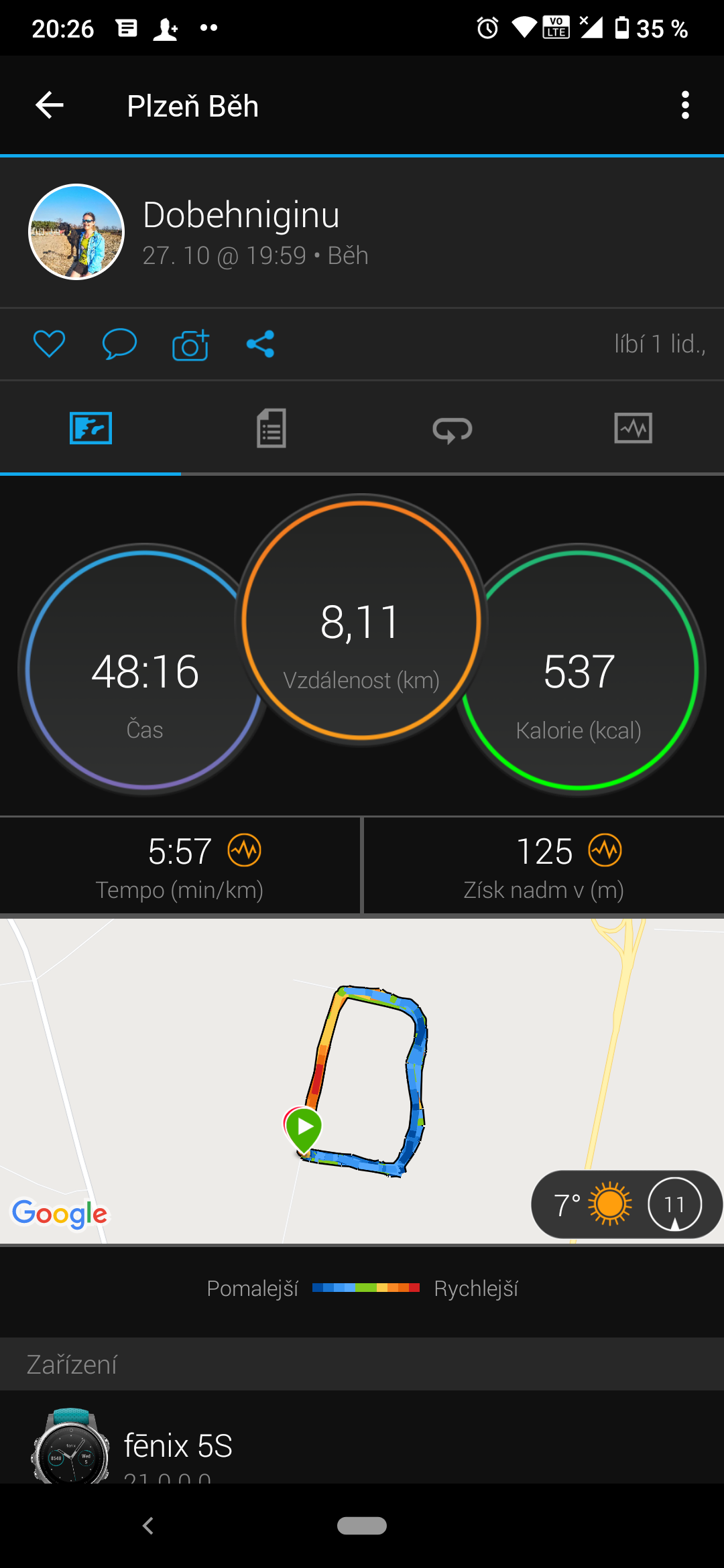Open comments via speech bubble icon
The image size is (724, 1568).
click(120, 344)
